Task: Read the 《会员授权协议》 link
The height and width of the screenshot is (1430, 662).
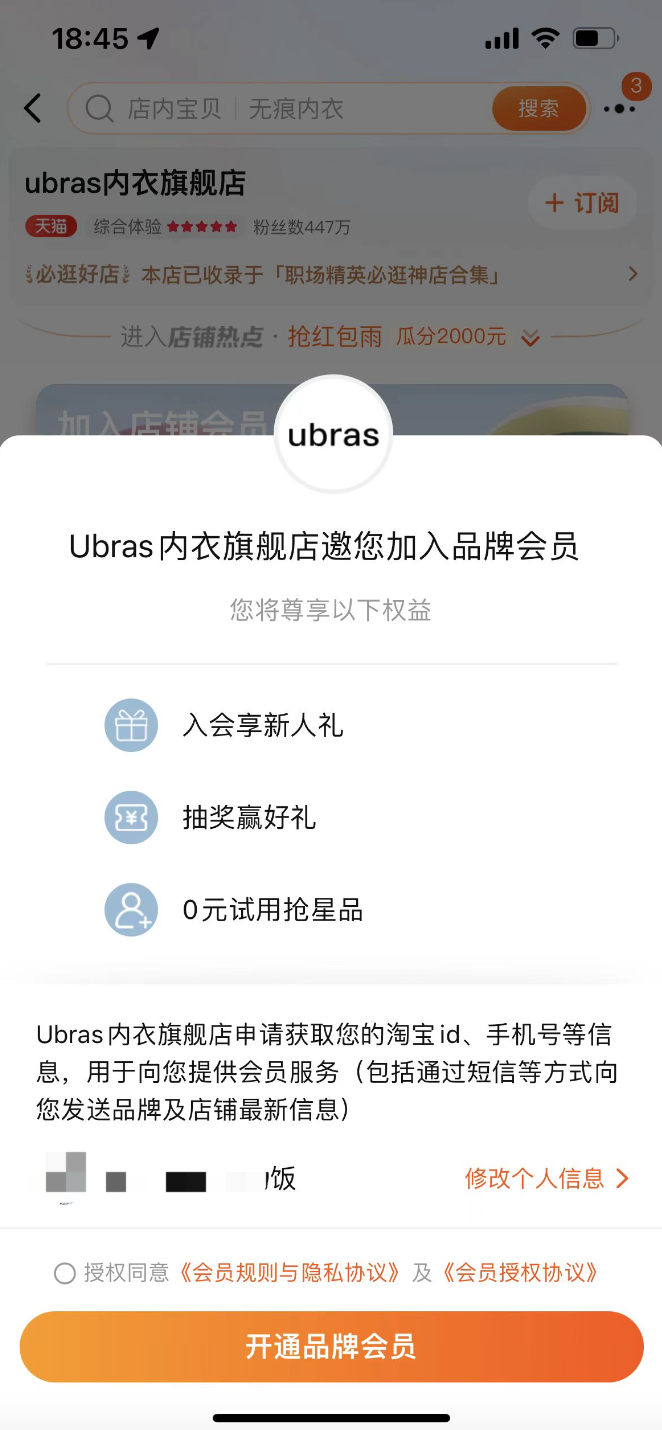Action: coord(520,1273)
